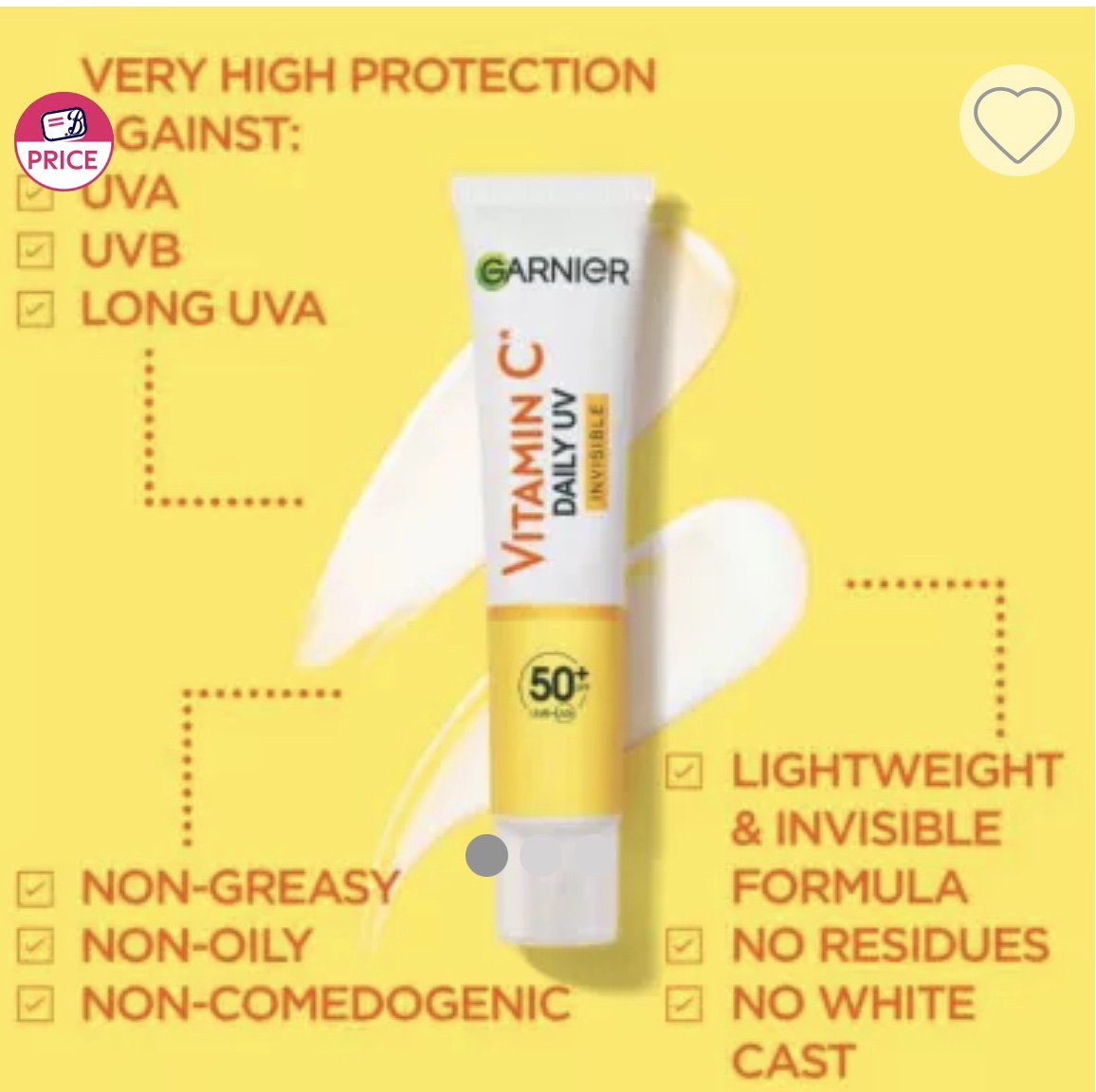The width and height of the screenshot is (1096, 1092).
Task: Add product to wishlist with heart icon
Action: 1017,121
